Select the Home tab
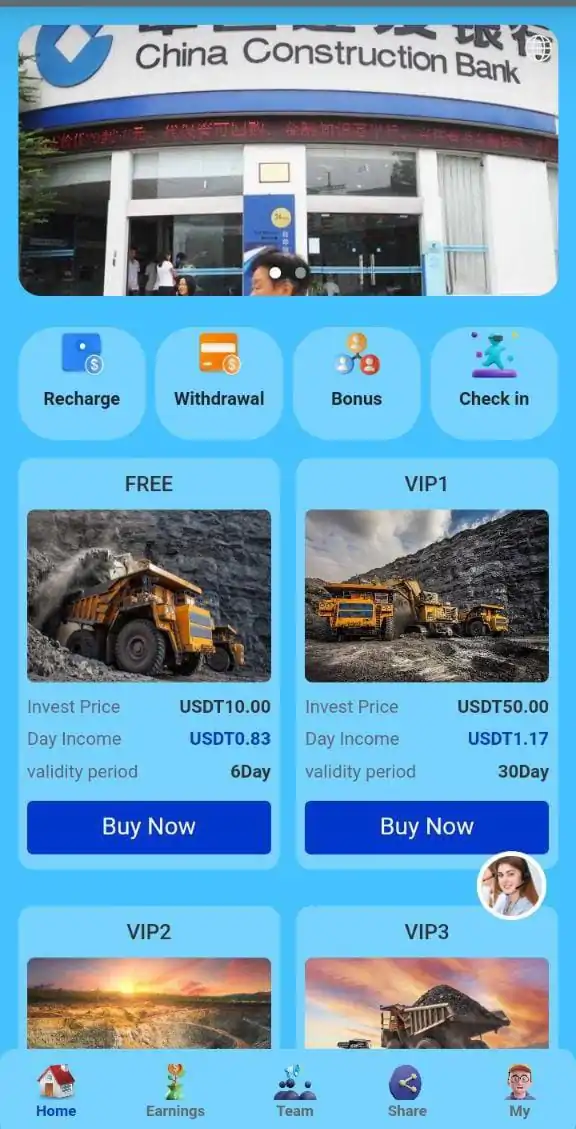 point(56,1092)
